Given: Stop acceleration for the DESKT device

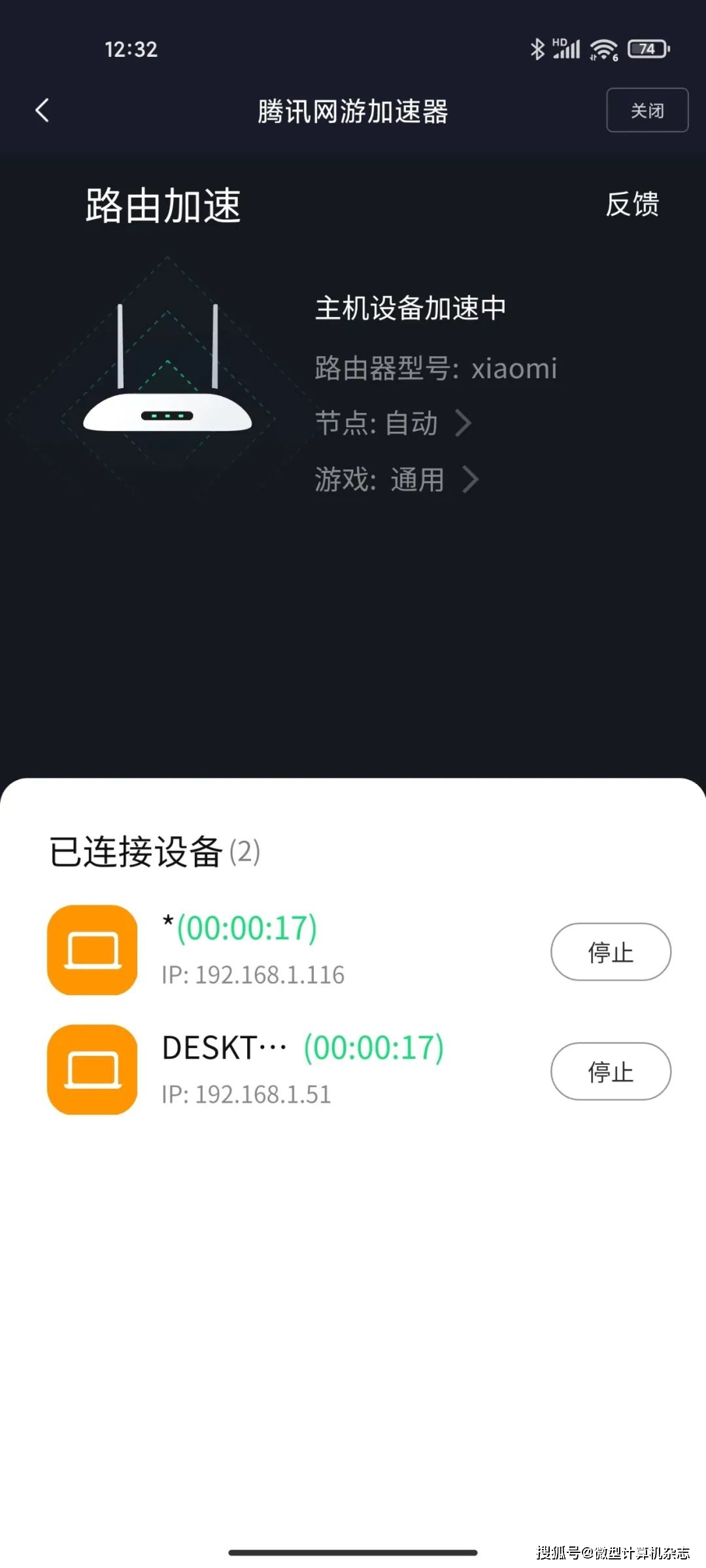Looking at the screenshot, I should click(610, 1071).
